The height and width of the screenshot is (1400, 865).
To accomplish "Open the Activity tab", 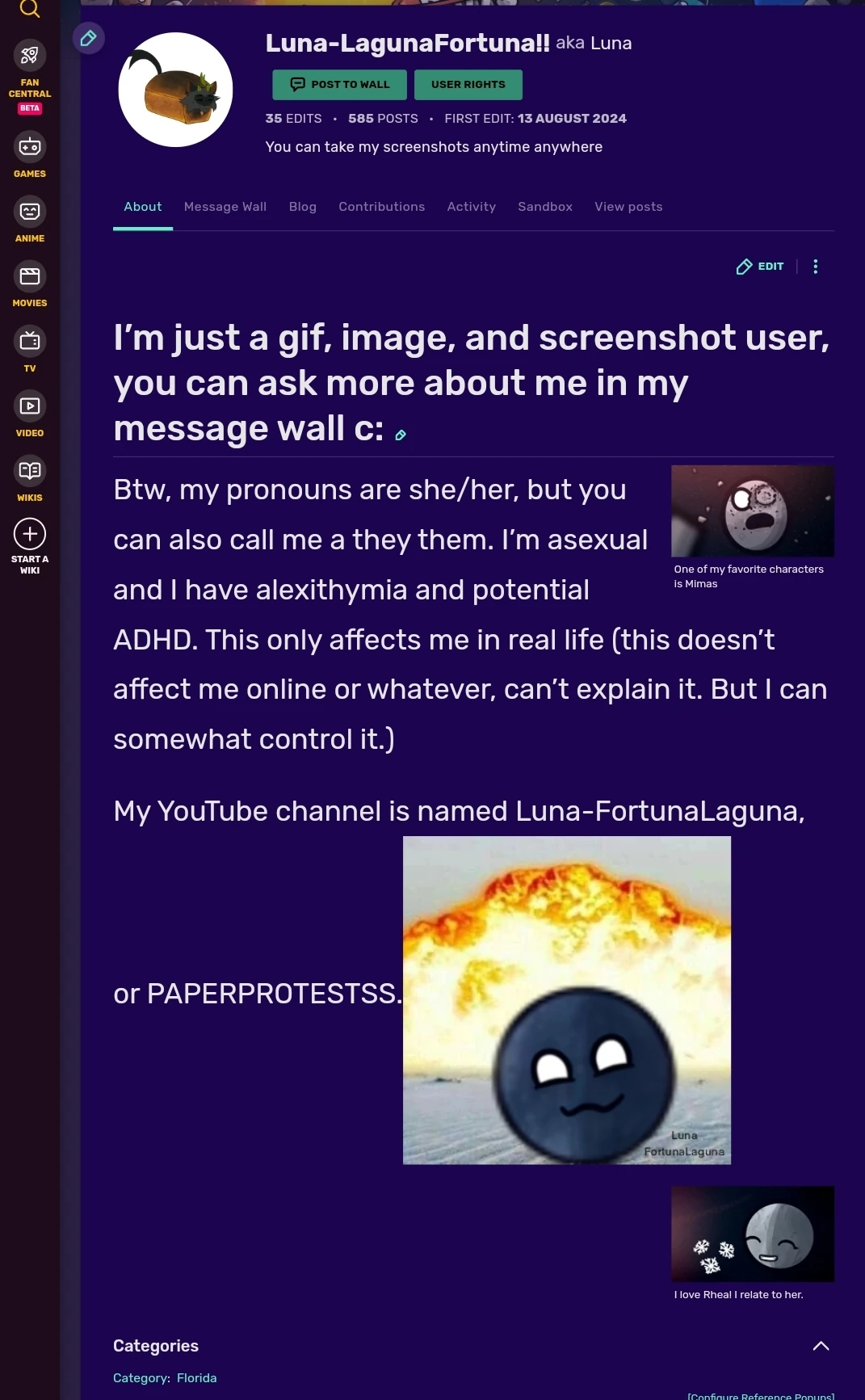I will [472, 207].
